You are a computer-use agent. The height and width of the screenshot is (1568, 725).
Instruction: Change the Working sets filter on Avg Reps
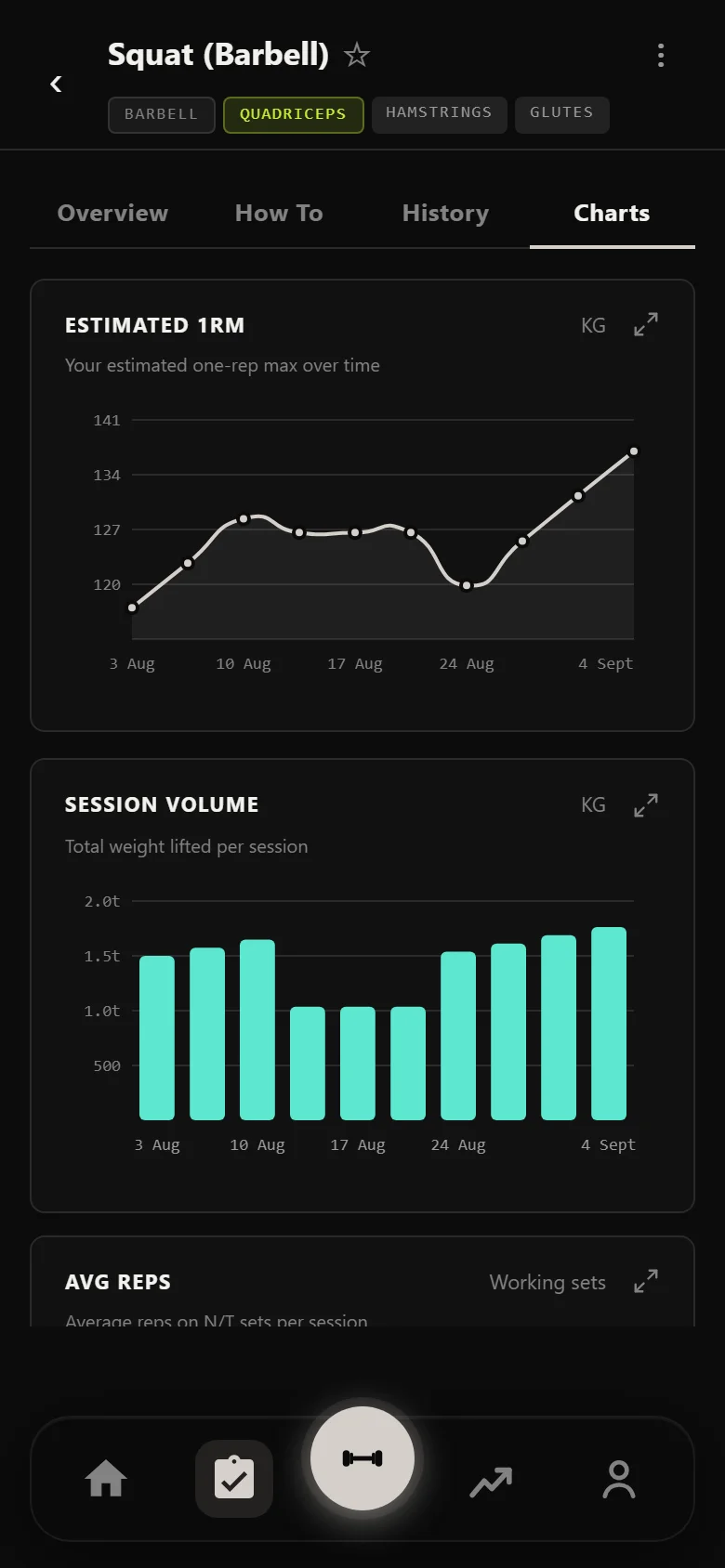tap(547, 1282)
